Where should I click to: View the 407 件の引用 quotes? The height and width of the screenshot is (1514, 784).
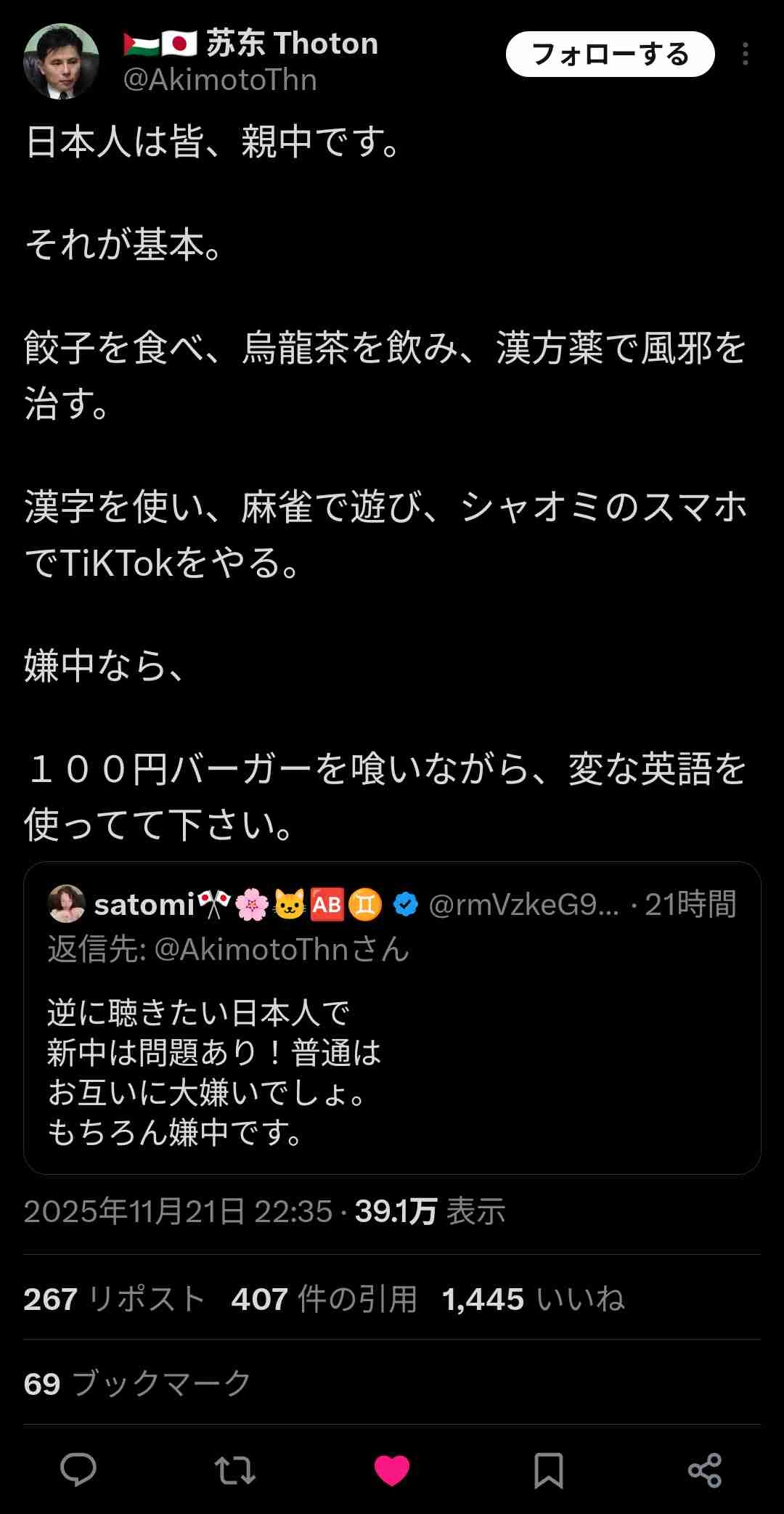[x=324, y=1299]
